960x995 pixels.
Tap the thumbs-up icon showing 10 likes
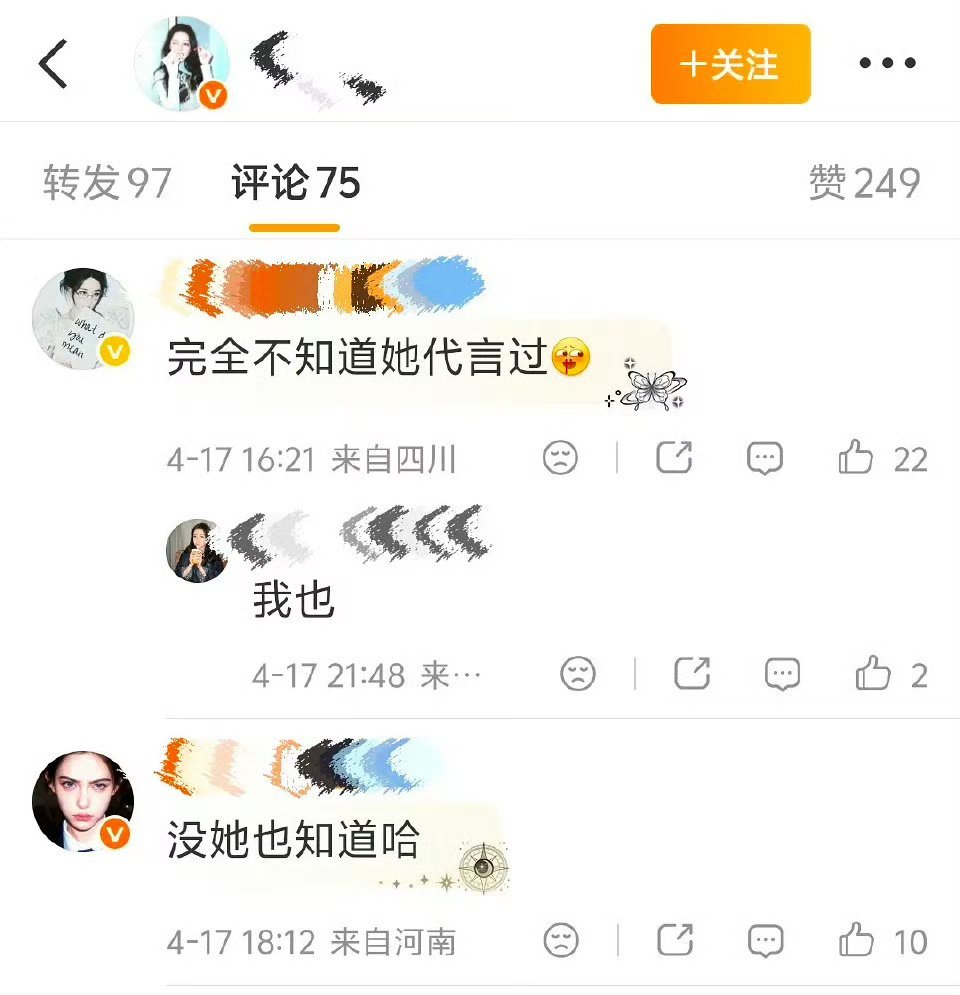click(x=869, y=940)
